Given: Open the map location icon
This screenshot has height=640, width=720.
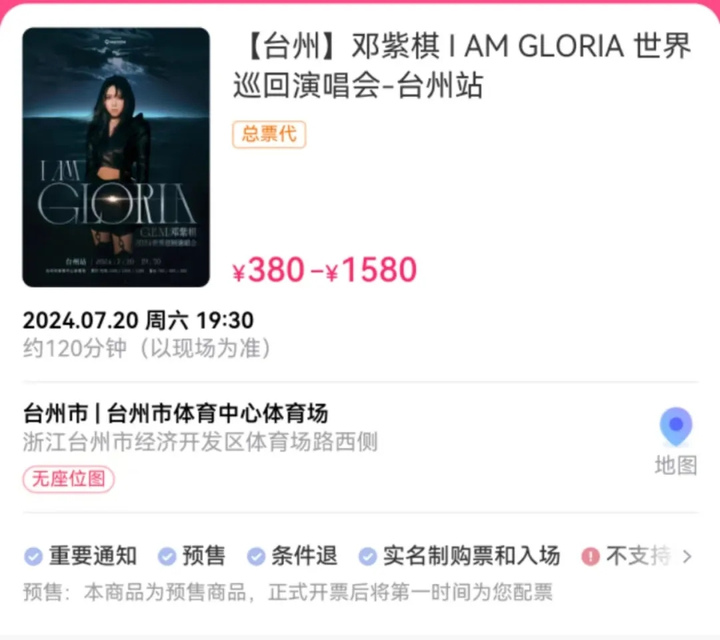Looking at the screenshot, I should (676, 428).
